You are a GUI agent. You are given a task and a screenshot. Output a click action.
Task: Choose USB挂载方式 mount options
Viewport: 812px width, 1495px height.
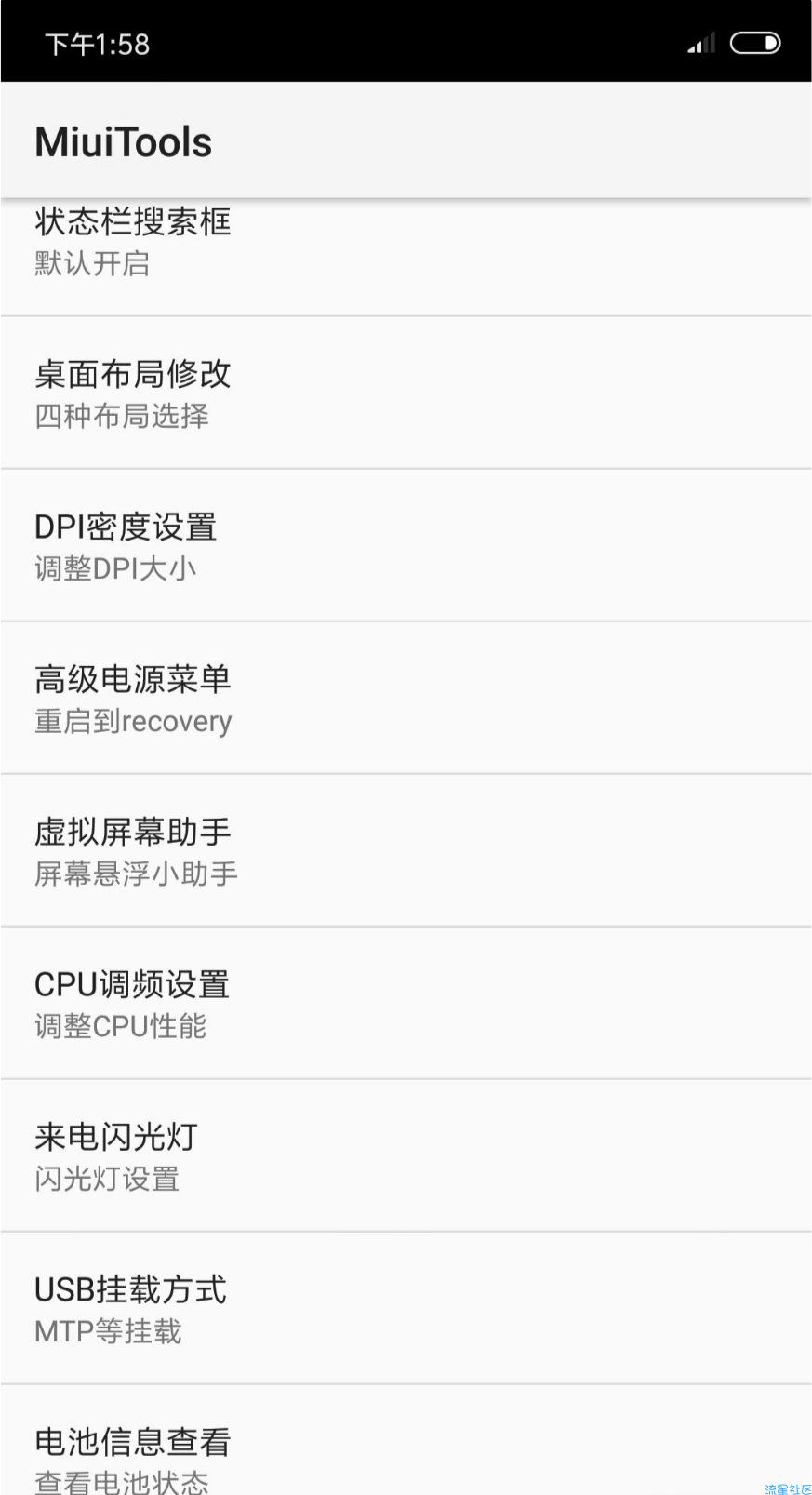[406, 1308]
